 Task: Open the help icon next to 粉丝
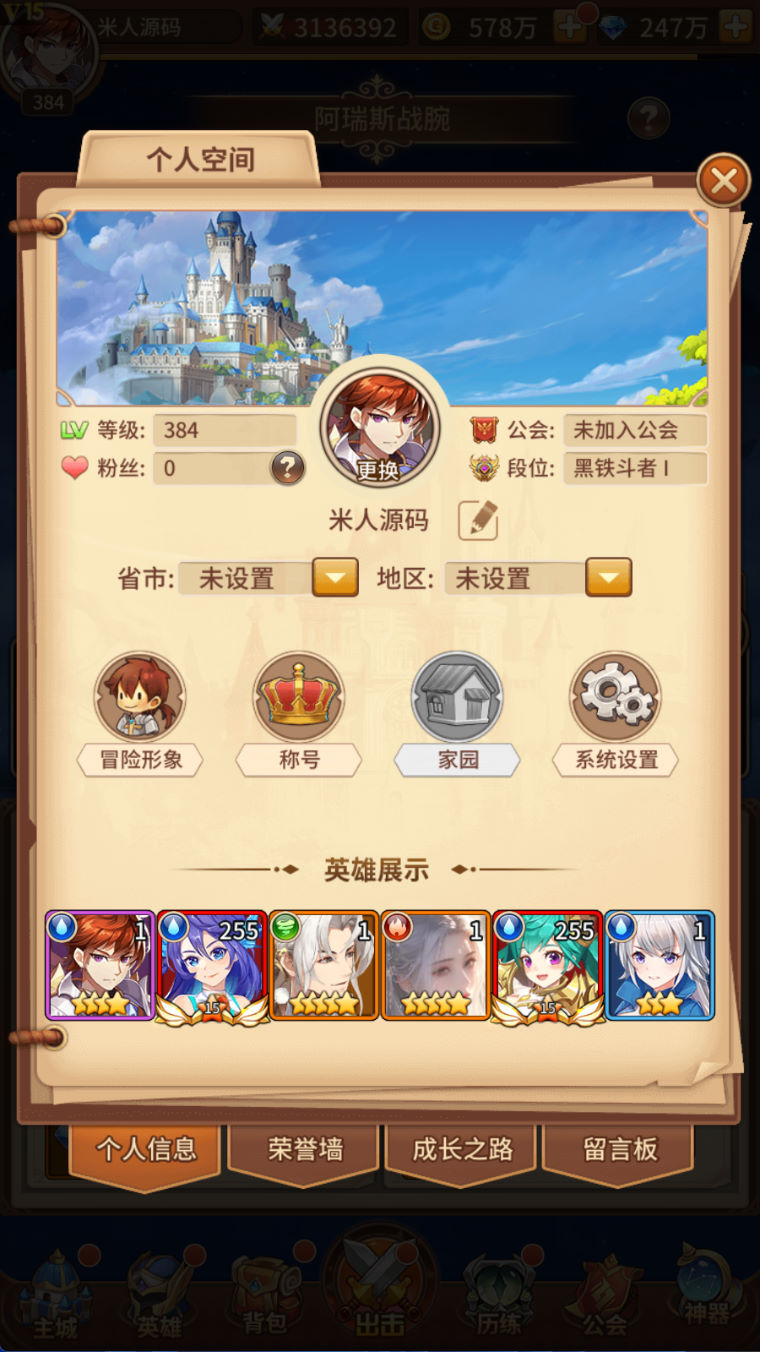tap(287, 468)
